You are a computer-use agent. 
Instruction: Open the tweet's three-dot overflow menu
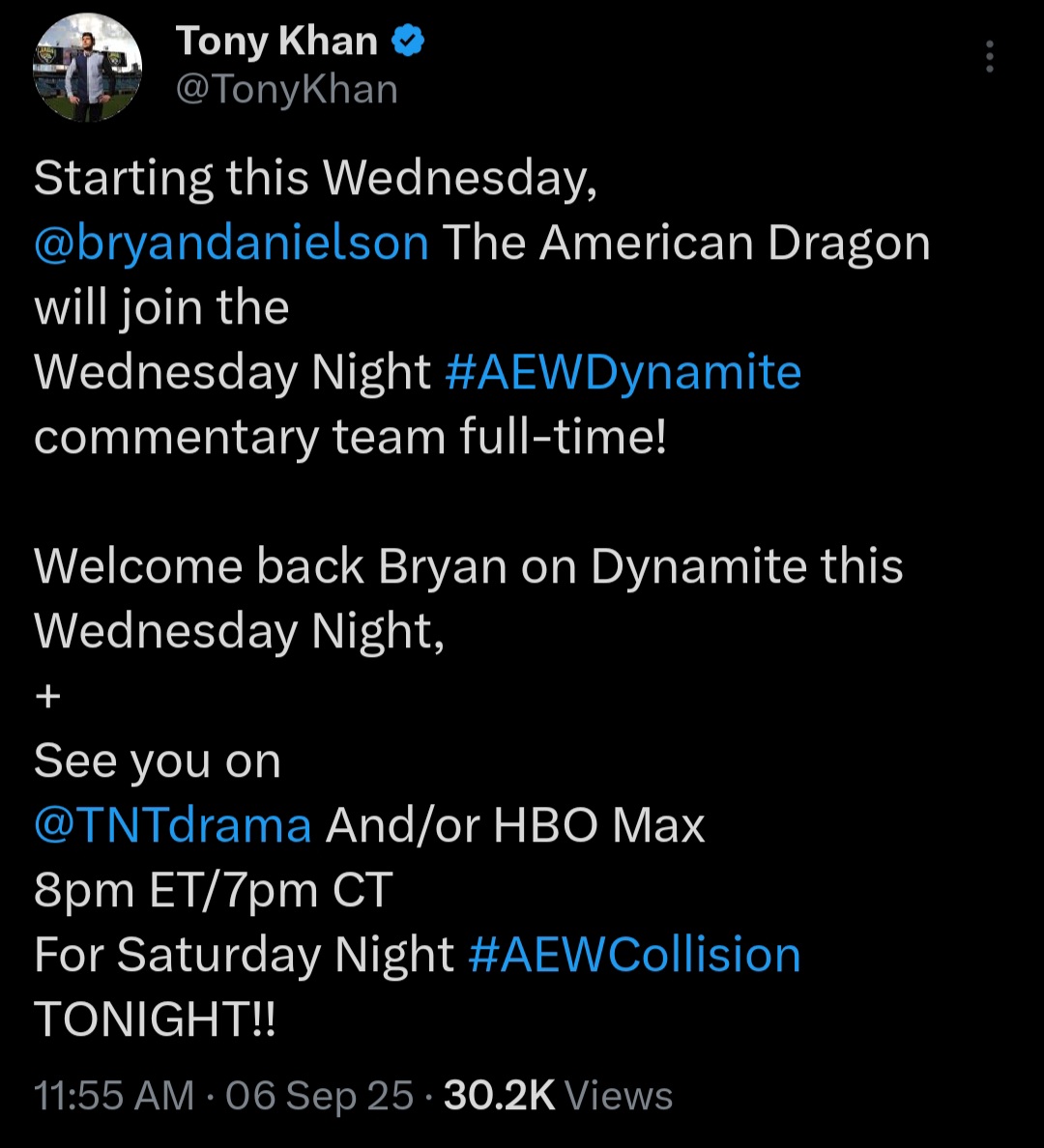[989, 58]
